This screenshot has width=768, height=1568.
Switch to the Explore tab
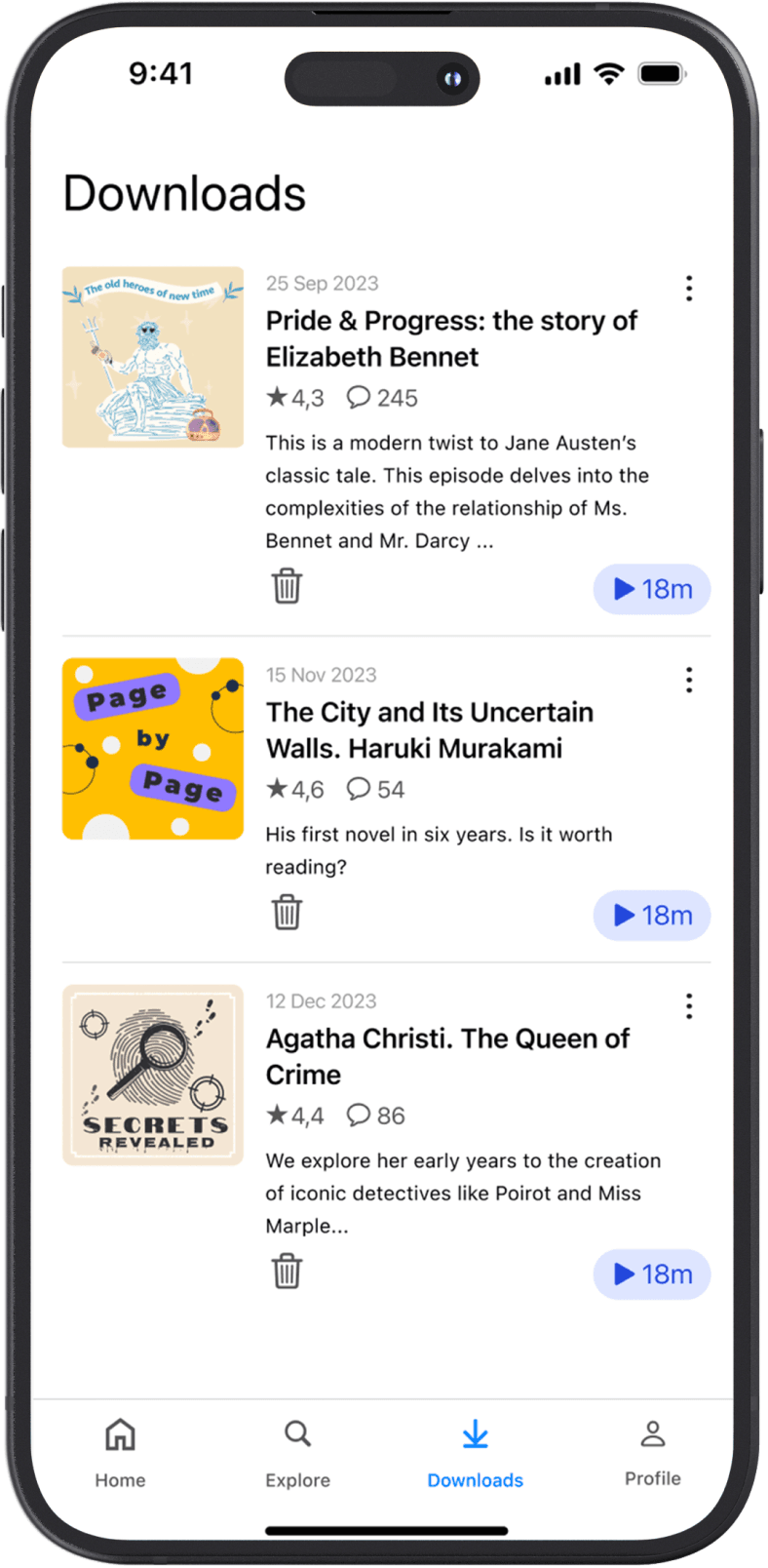(x=297, y=1453)
